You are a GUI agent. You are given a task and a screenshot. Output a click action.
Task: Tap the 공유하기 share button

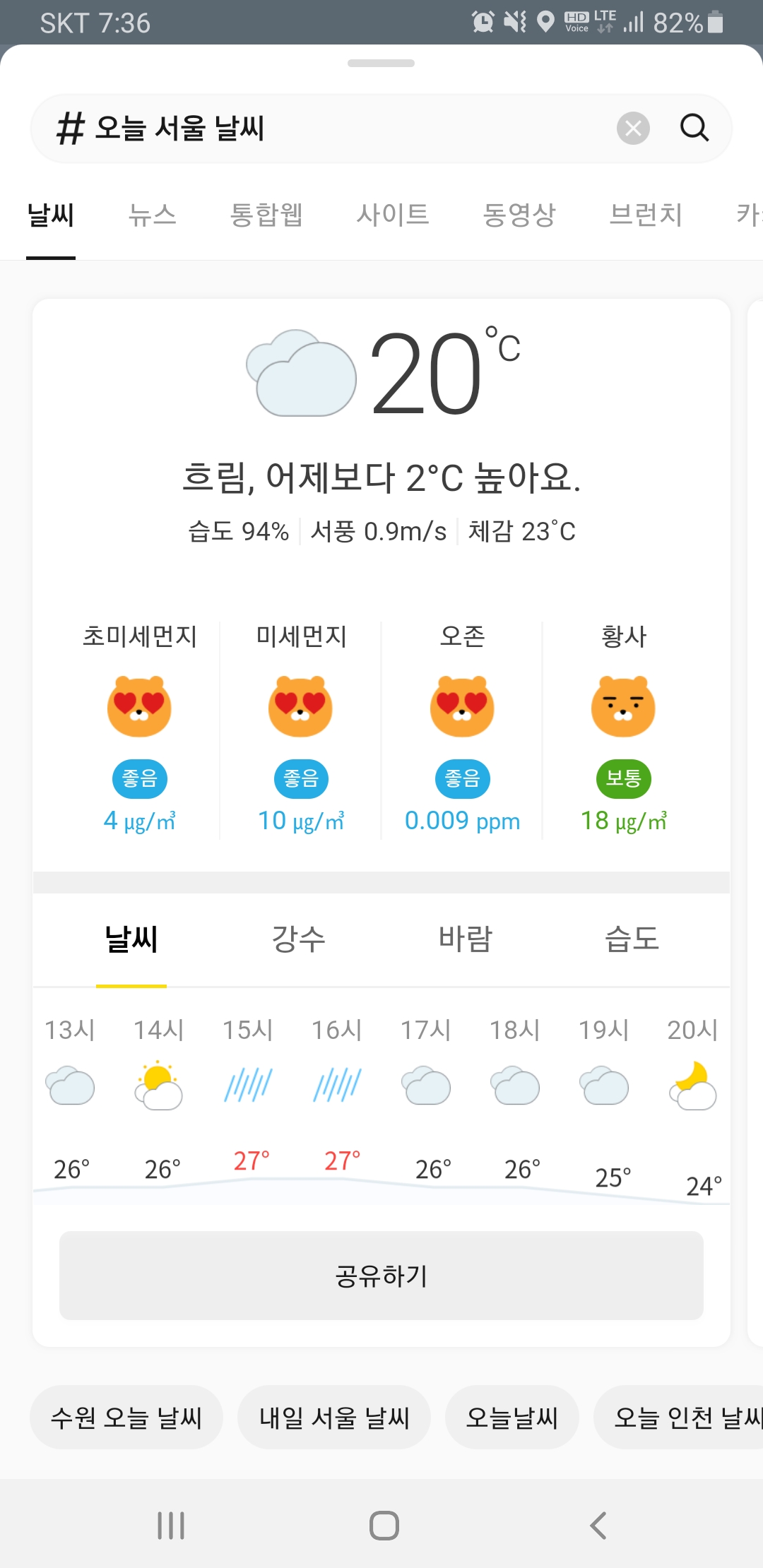381,1276
